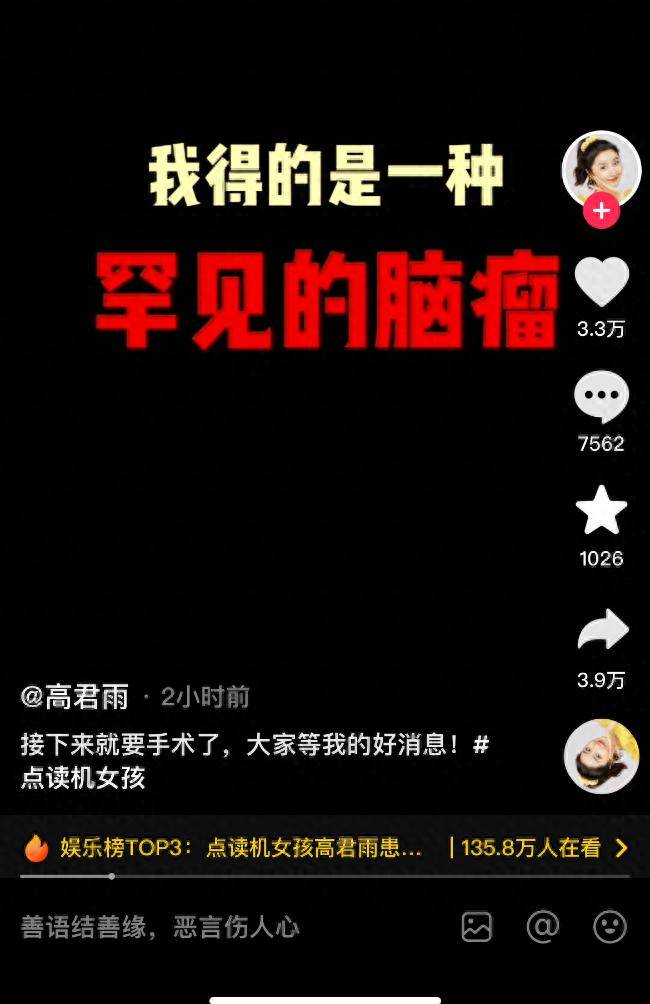The height and width of the screenshot is (1004, 650).
Task: Add this video to favorites
Action: click(601, 512)
